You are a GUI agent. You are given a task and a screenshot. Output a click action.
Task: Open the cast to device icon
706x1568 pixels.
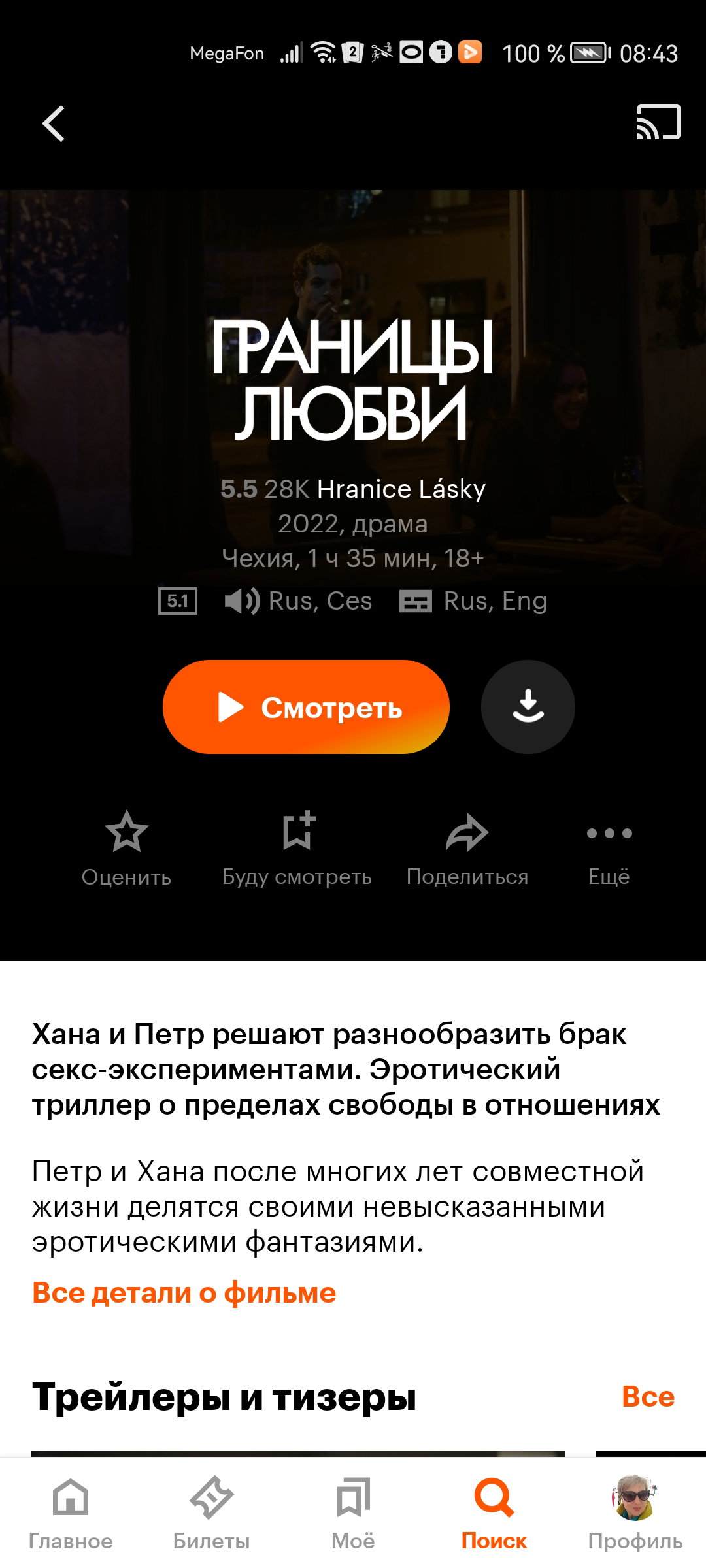pyautogui.click(x=658, y=122)
